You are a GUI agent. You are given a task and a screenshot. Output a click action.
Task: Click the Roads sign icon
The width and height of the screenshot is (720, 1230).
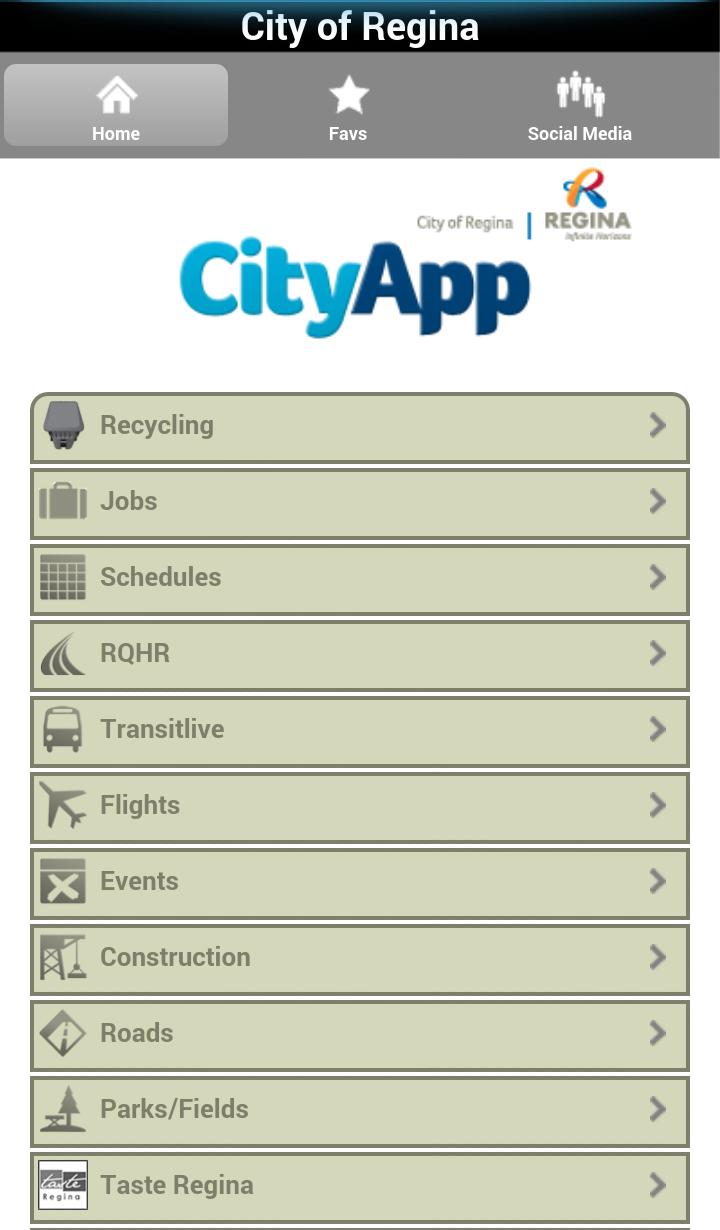click(x=63, y=1032)
